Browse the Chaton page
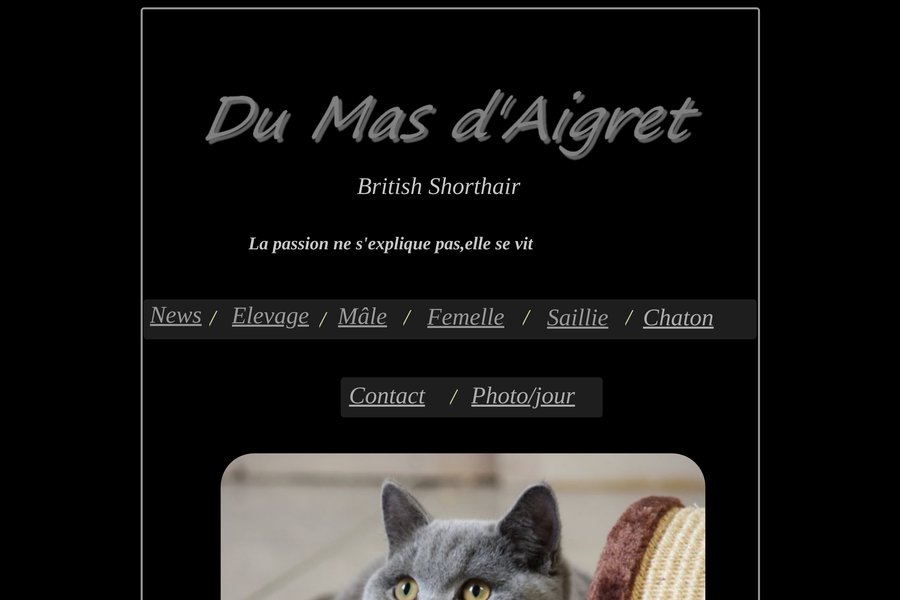900x600 pixels. coord(678,318)
